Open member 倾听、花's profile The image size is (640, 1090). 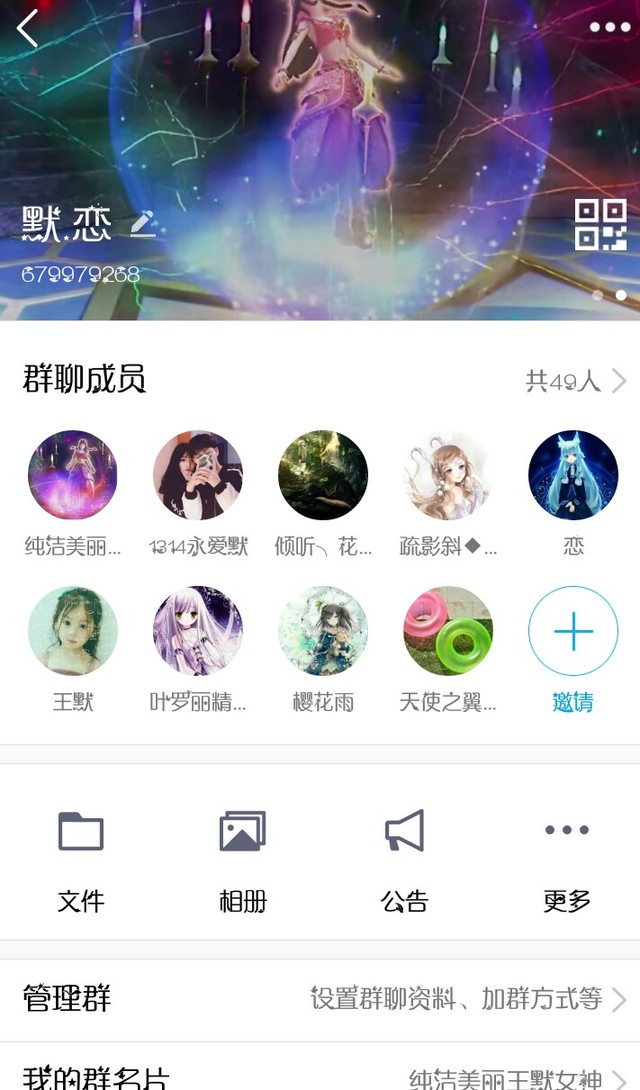tap(323, 476)
